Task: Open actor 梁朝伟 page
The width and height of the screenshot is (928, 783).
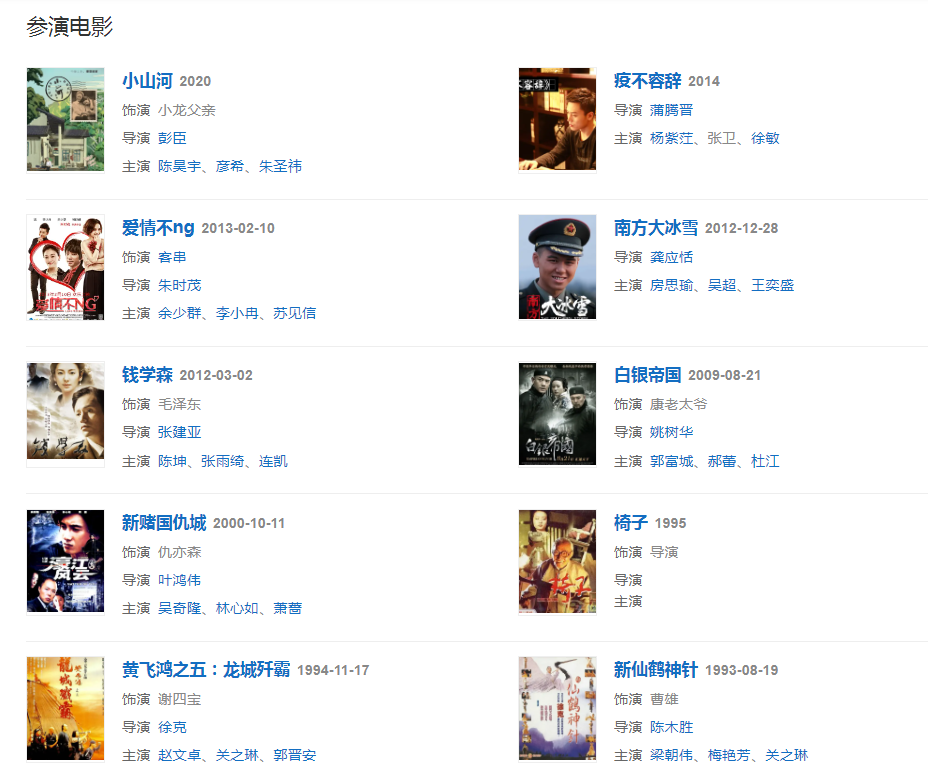Action: (x=671, y=755)
